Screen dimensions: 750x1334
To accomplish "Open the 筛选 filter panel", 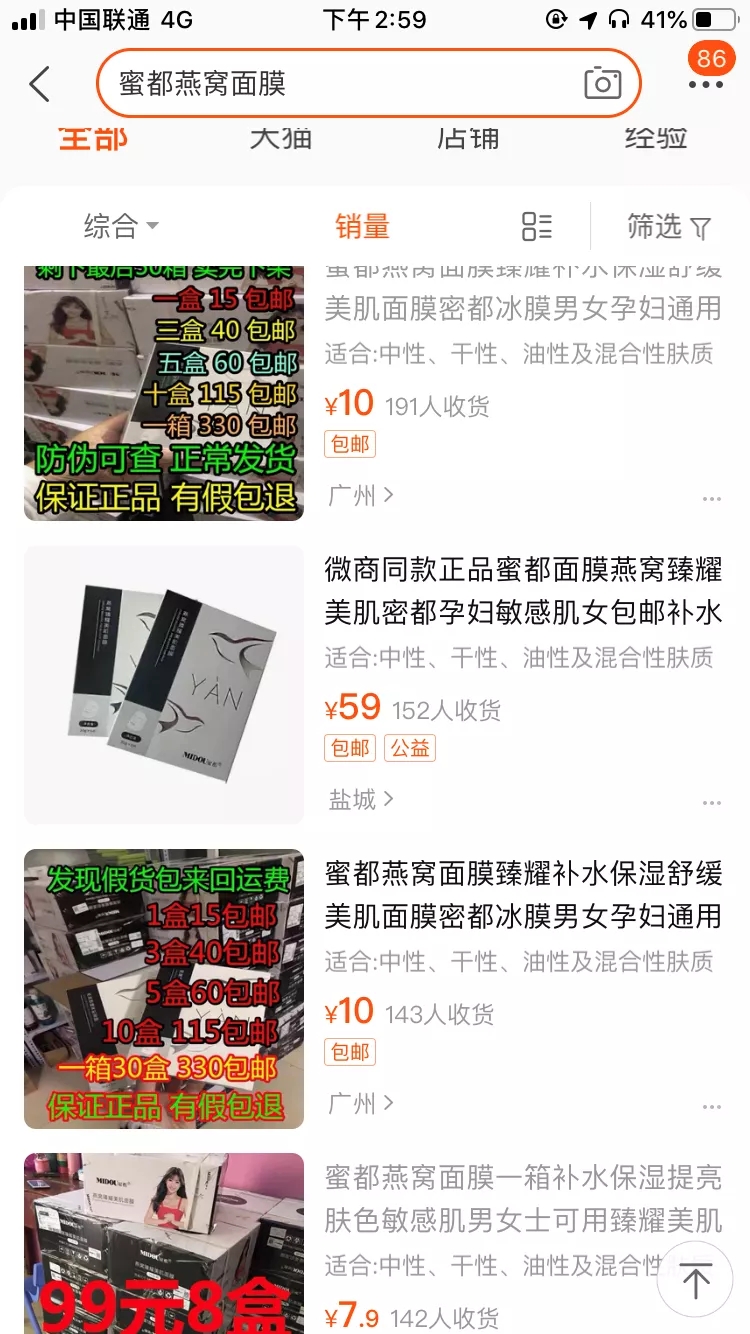I will point(668,227).
